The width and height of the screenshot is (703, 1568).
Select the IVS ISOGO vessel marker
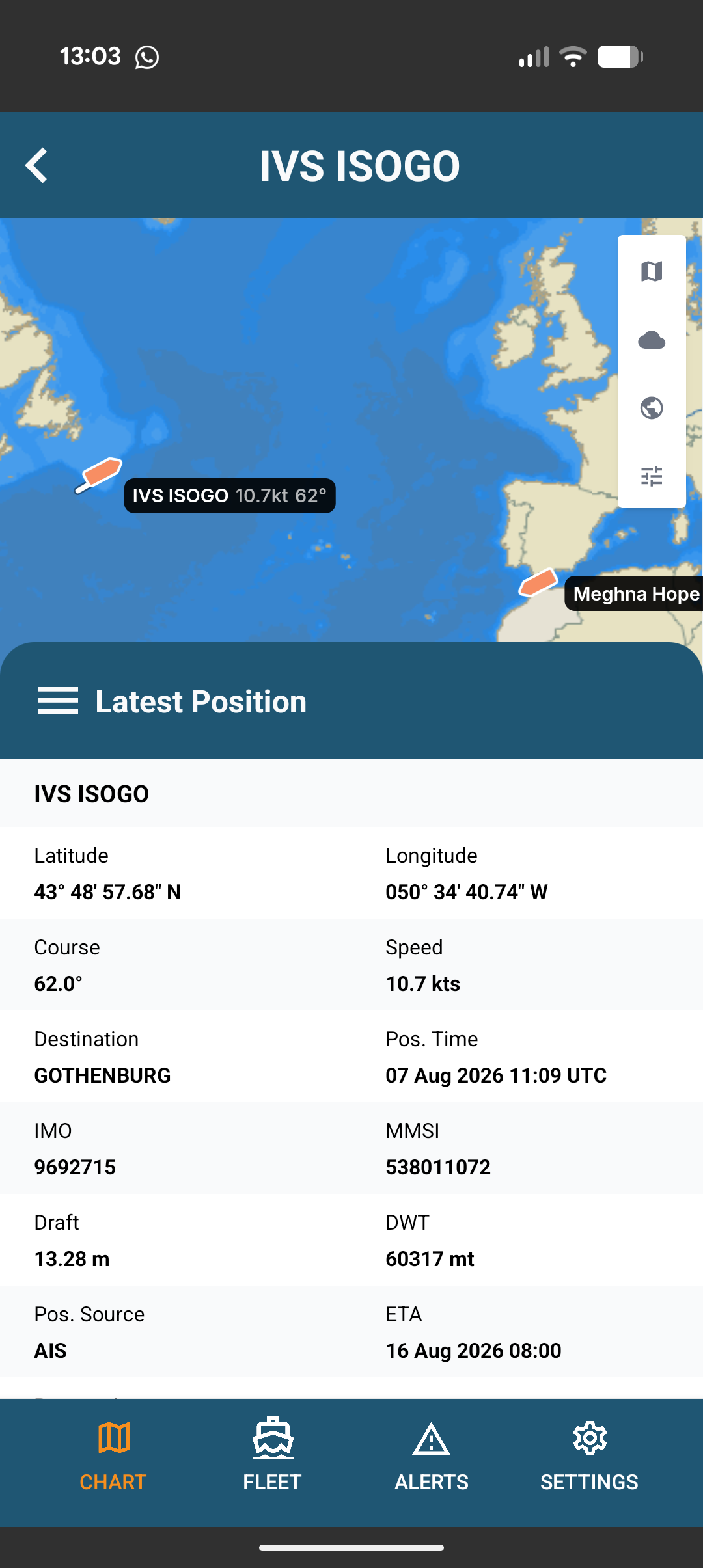(99, 474)
